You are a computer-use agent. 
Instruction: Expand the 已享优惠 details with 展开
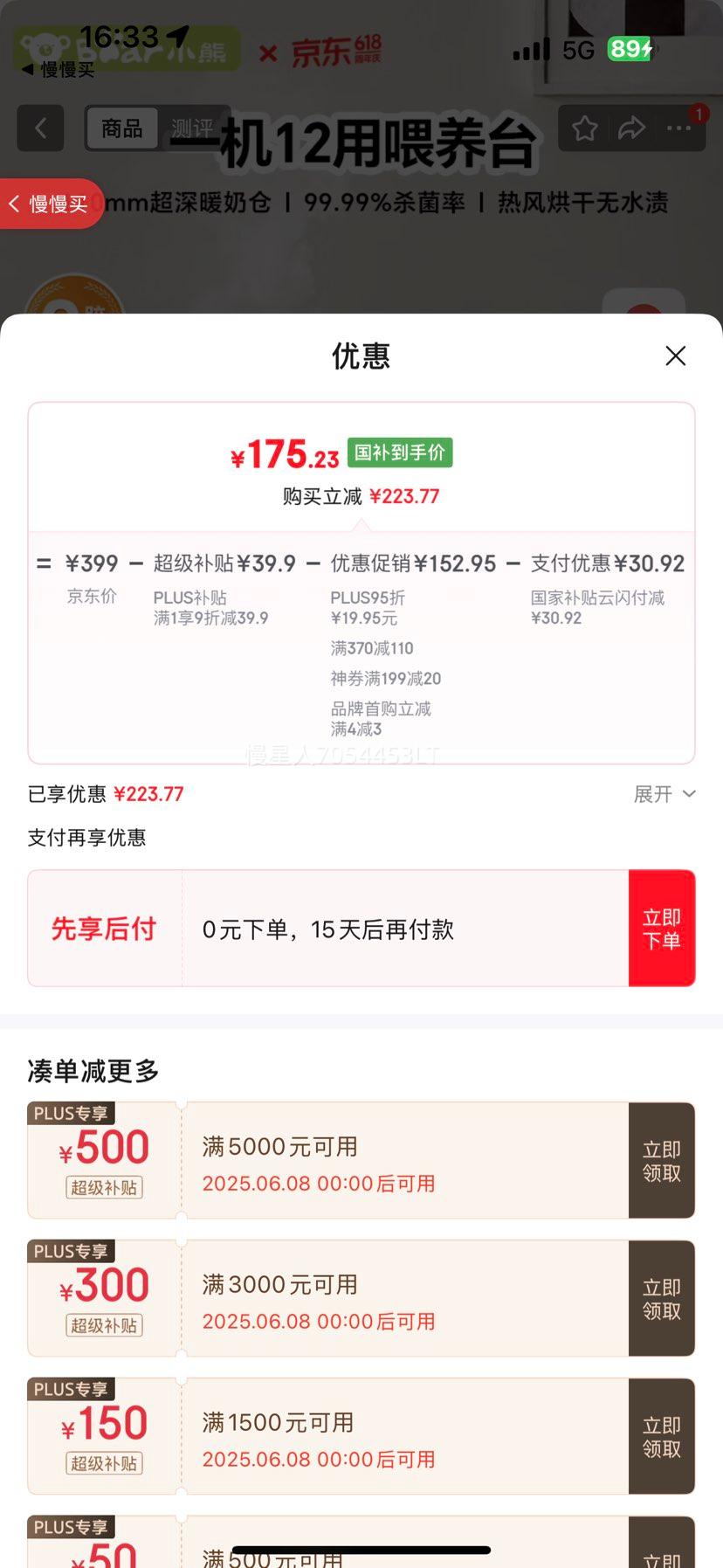(664, 794)
